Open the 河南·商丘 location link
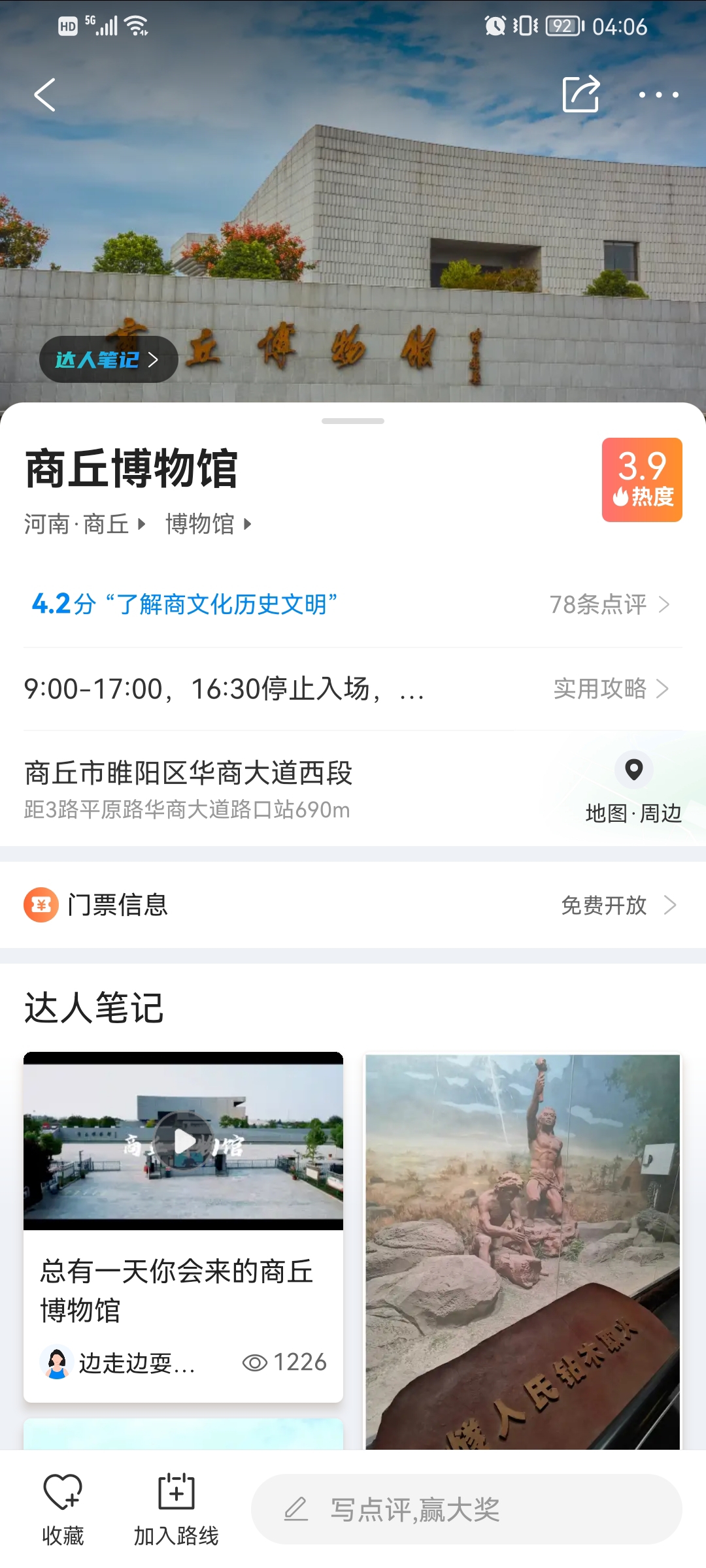This screenshot has height=1568, width=706. point(84,524)
